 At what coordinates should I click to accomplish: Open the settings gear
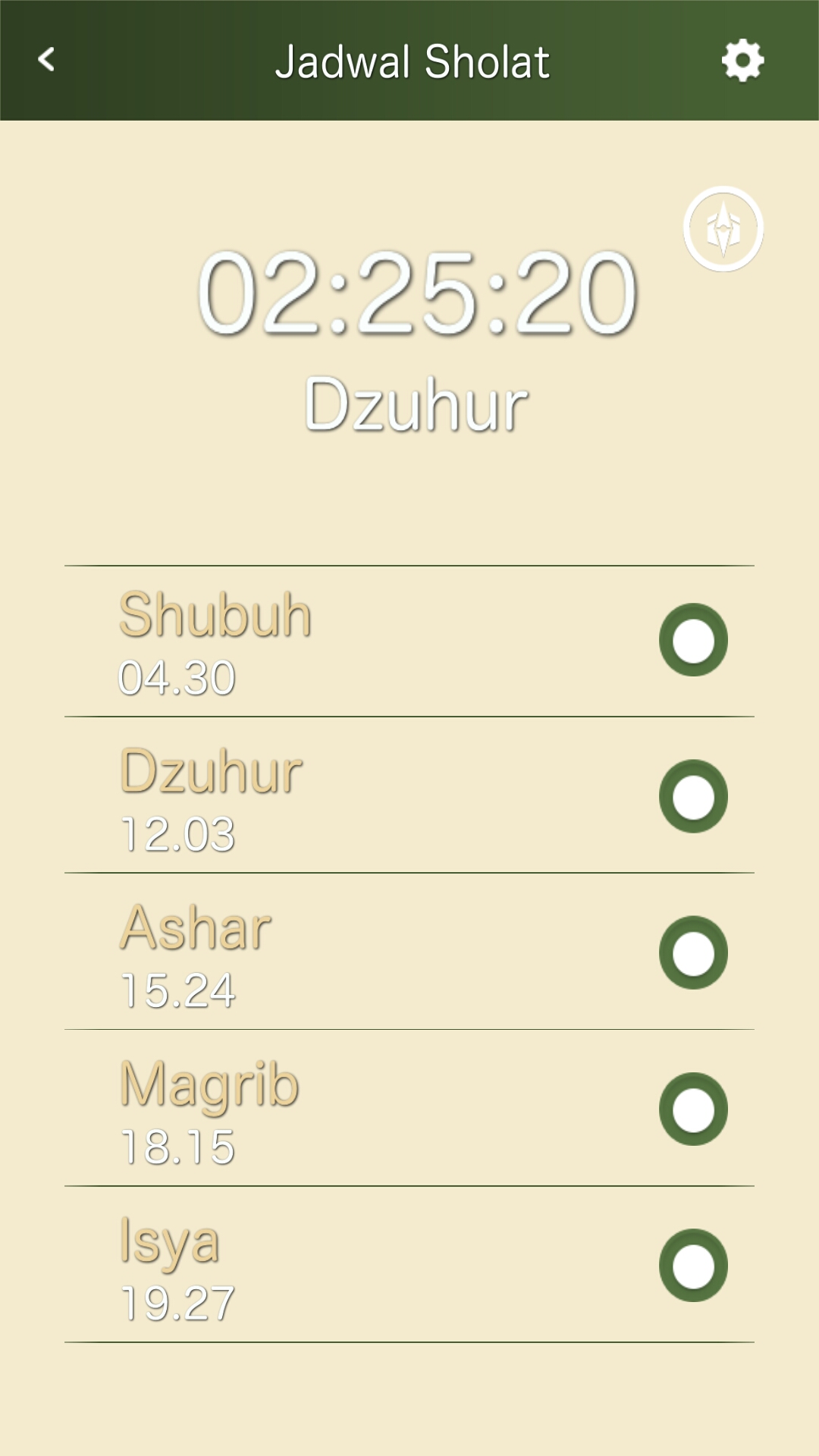742,60
